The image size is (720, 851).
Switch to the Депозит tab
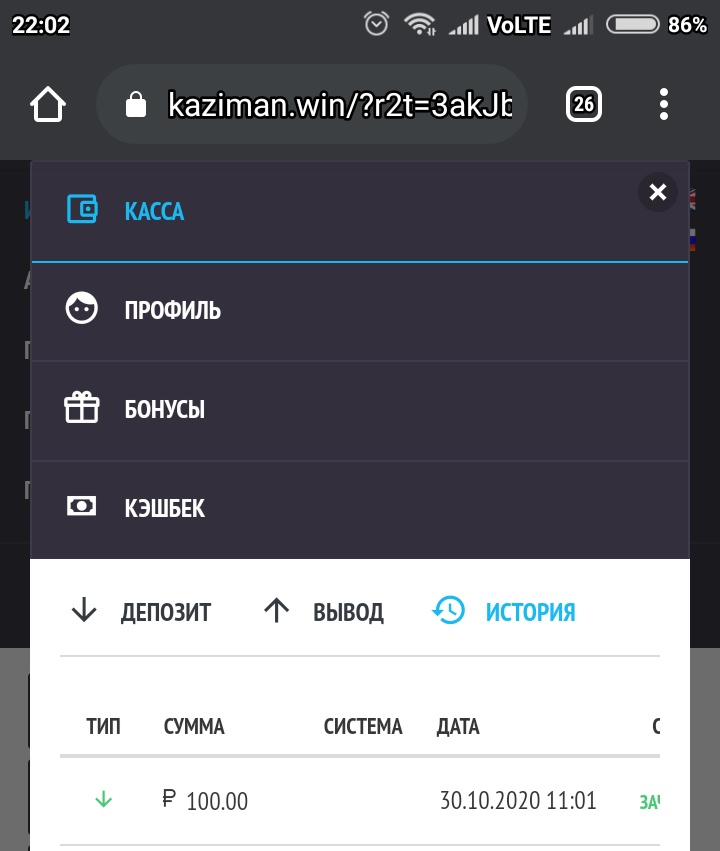tap(142, 611)
